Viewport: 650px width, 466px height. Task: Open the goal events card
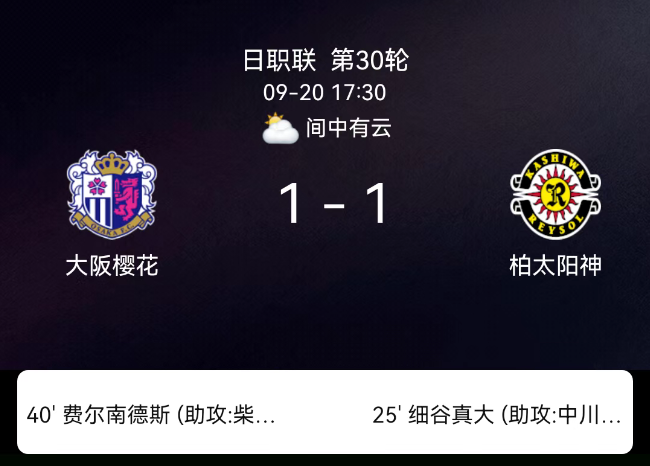click(x=324, y=413)
